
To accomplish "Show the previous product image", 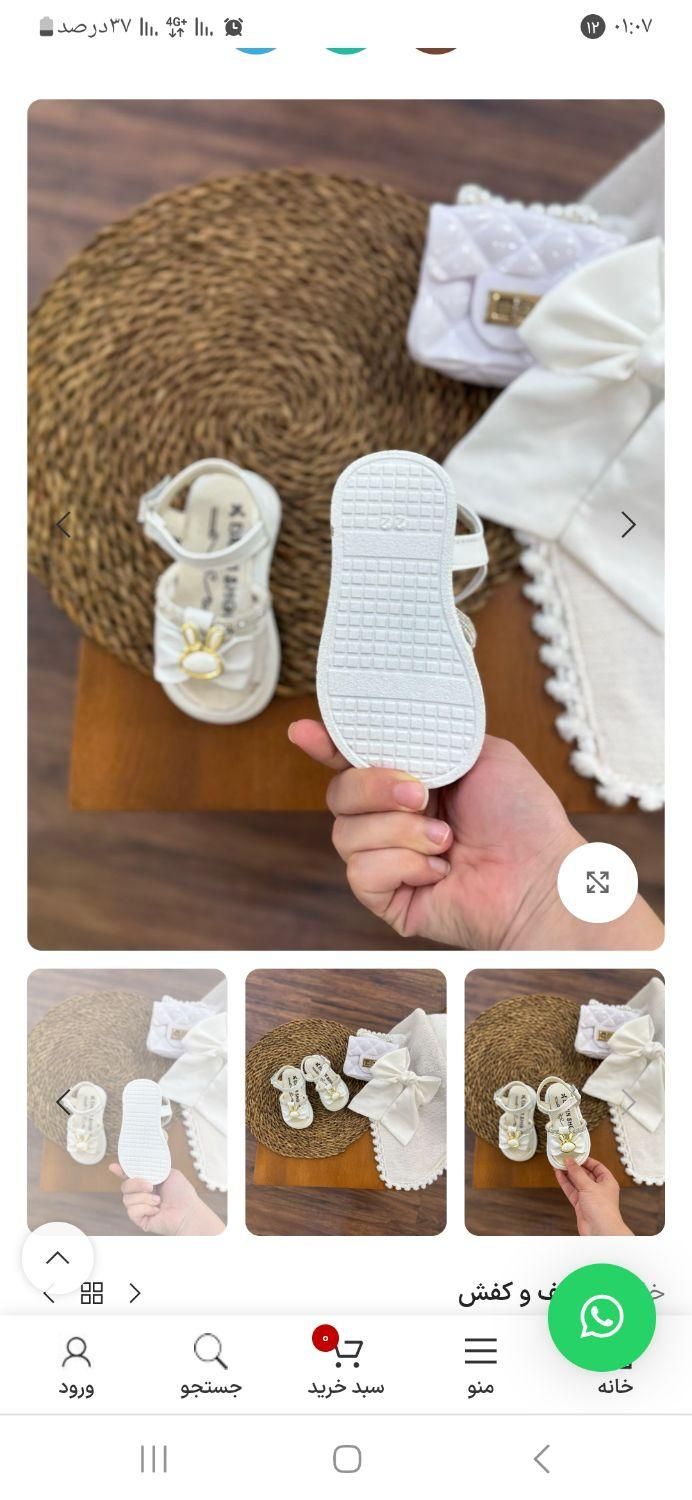I will point(63,524).
